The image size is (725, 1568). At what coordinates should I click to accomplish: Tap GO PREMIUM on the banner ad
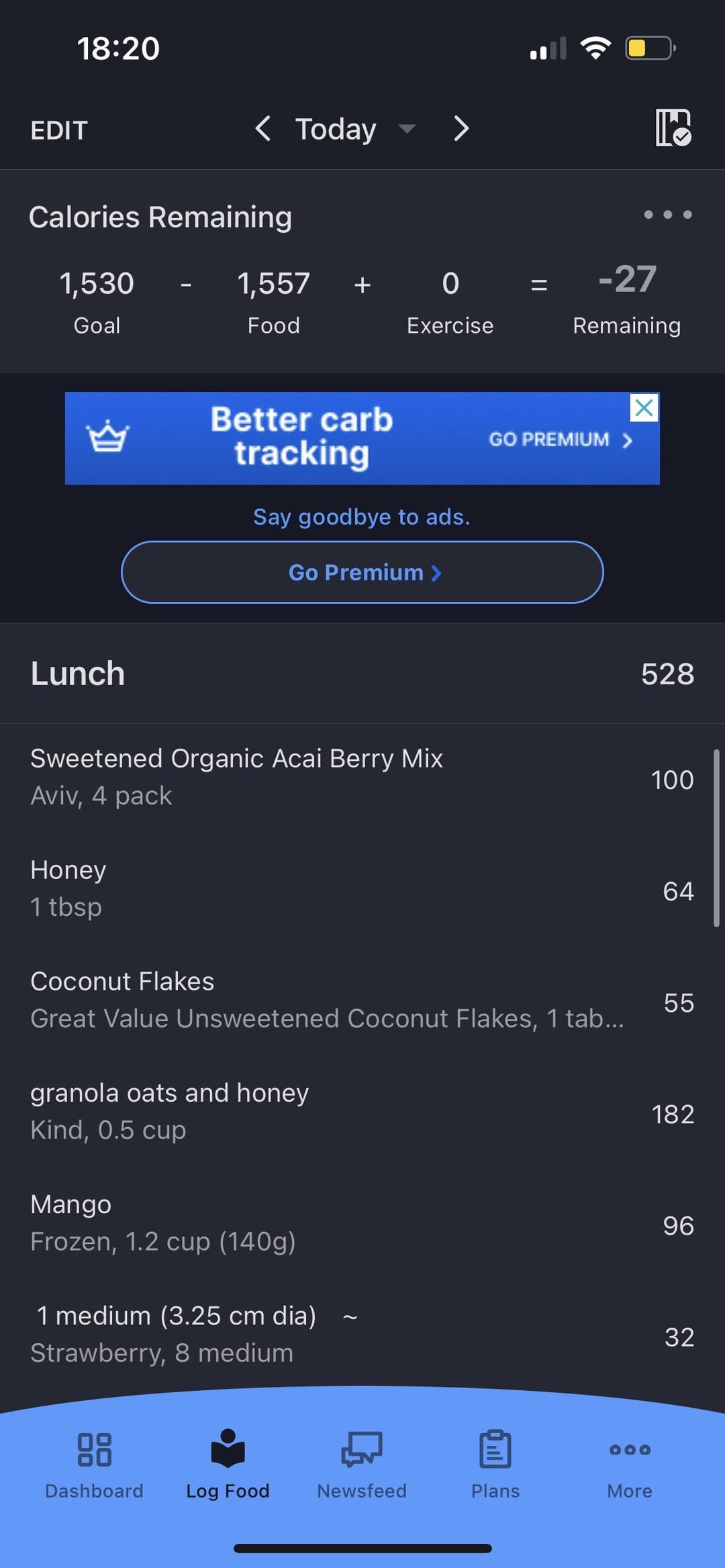coord(560,439)
